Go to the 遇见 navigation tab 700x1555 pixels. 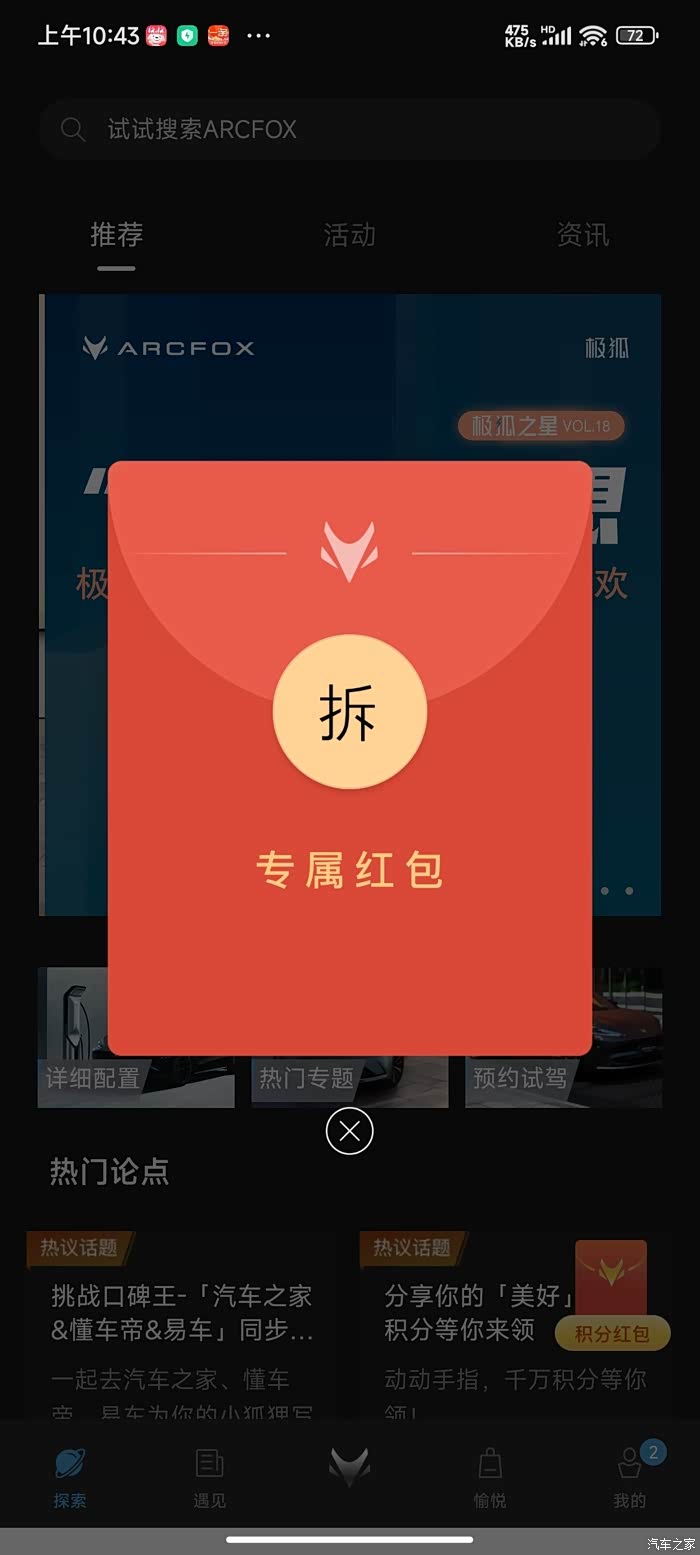pos(210,1478)
